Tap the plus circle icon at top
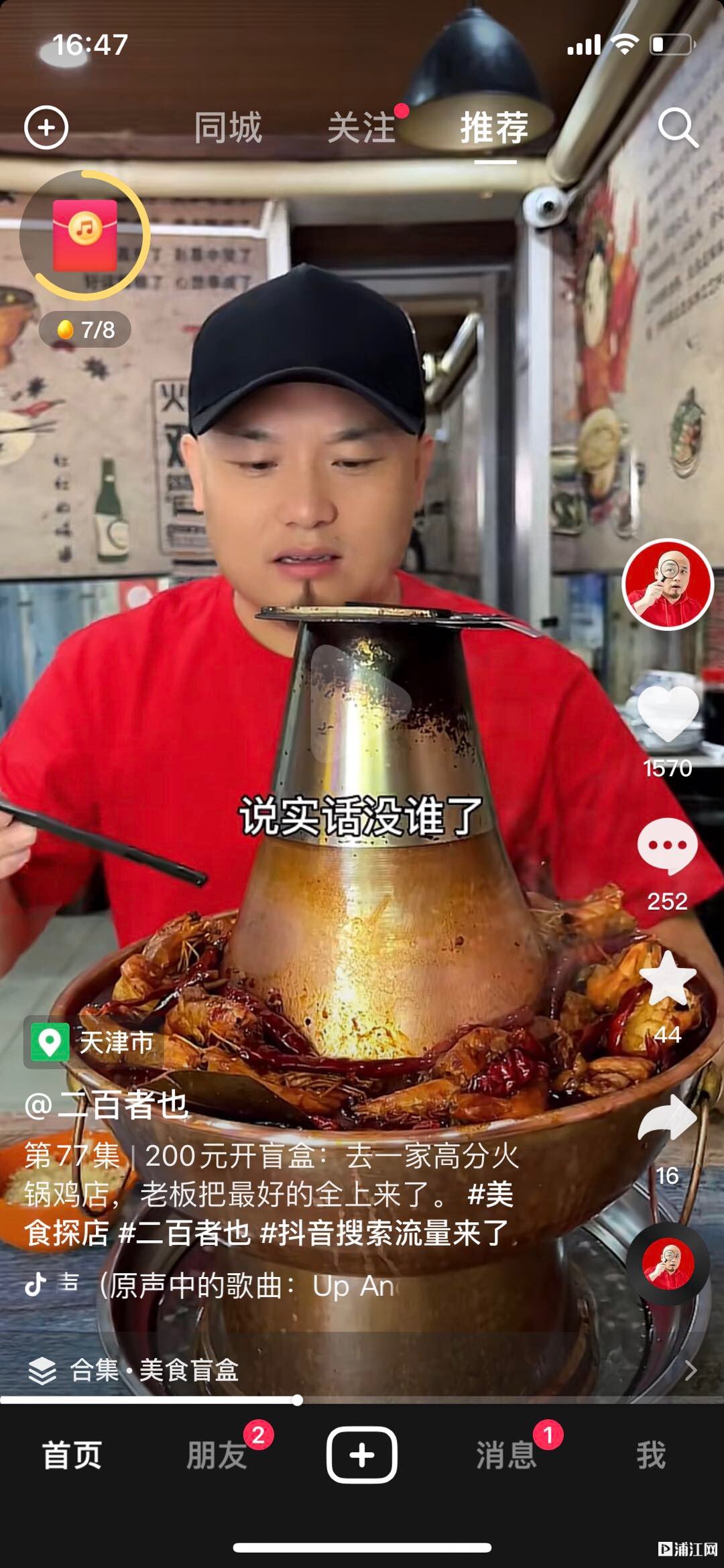 (46, 127)
